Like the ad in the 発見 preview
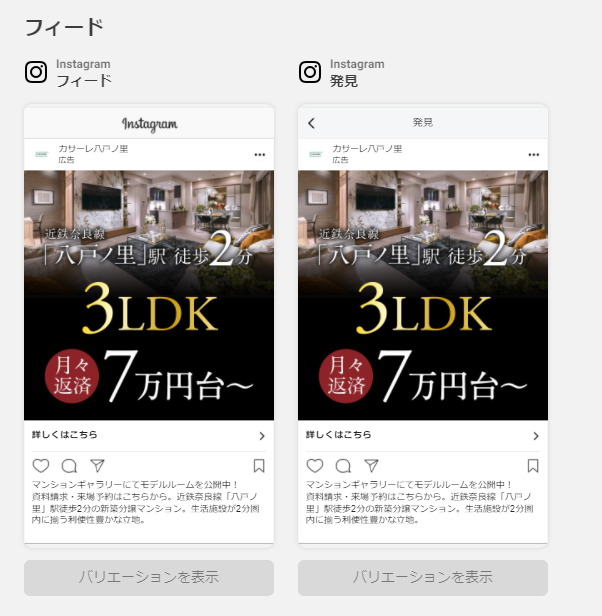602x616 pixels. point(315,466)
